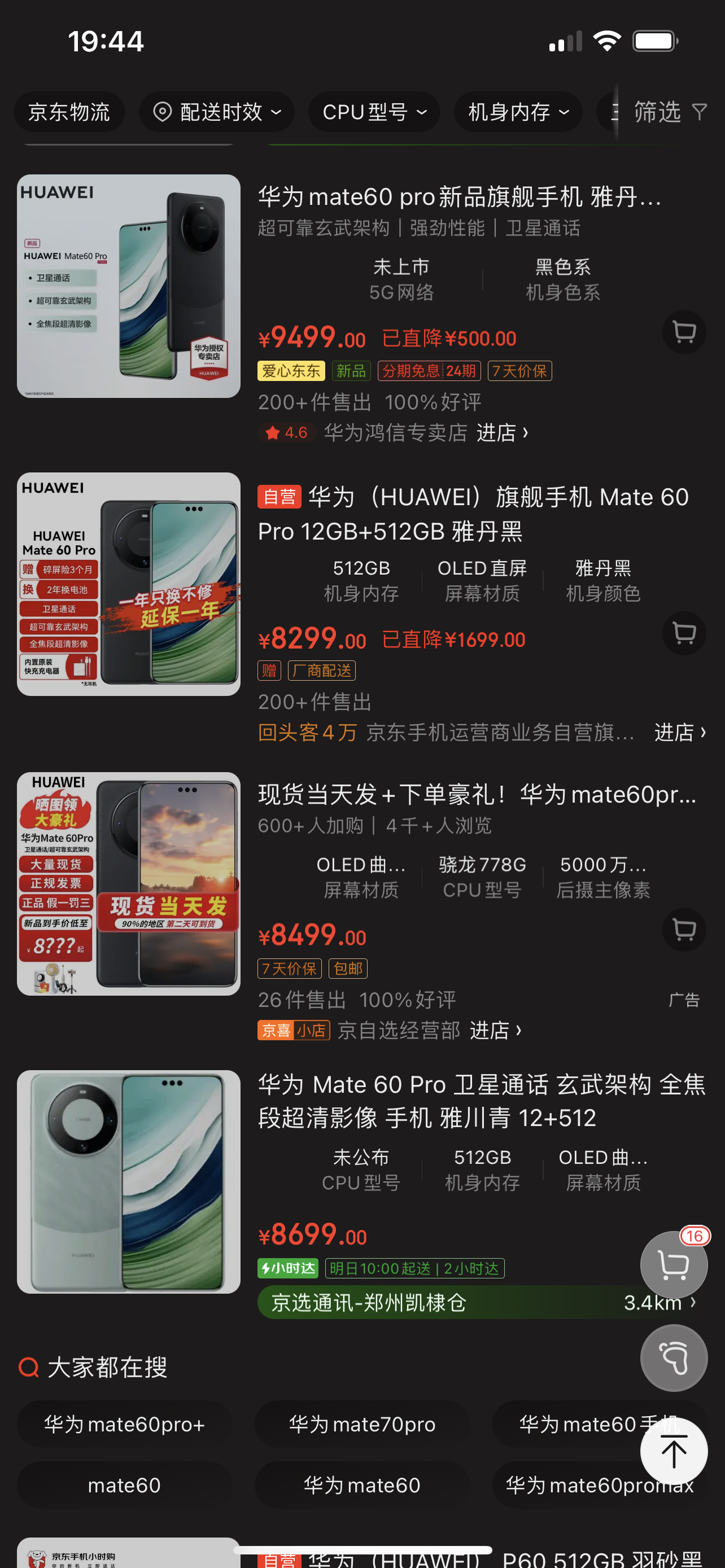Image resolution: width=725 pixels, height=1568 pixels.
Task: Search for 华为mate60pro+ suggestion
Action: point(124,1424)
